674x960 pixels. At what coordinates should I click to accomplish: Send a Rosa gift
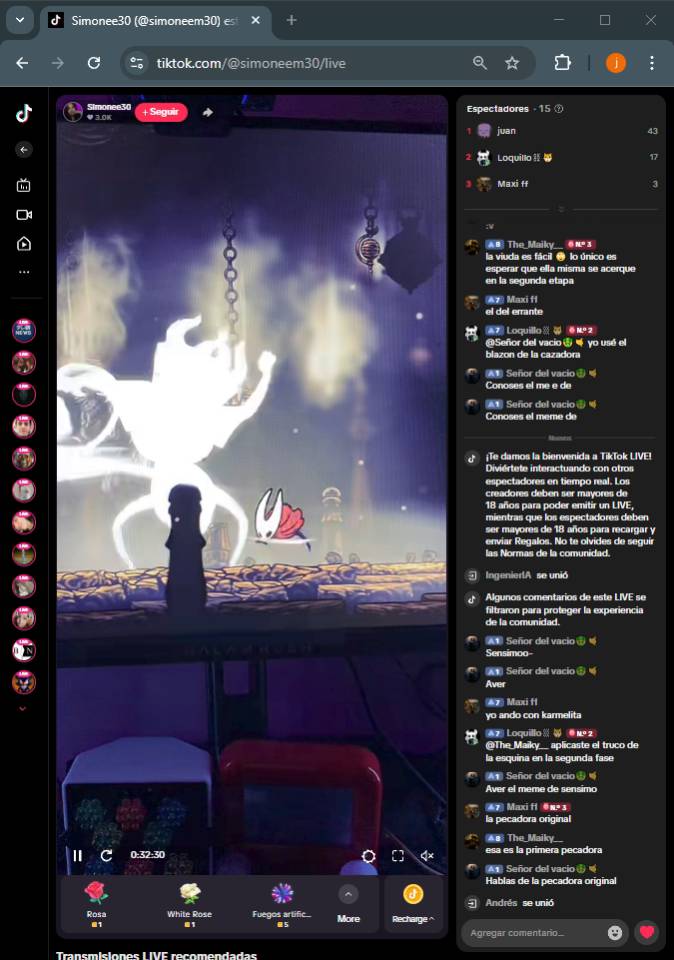96,902
